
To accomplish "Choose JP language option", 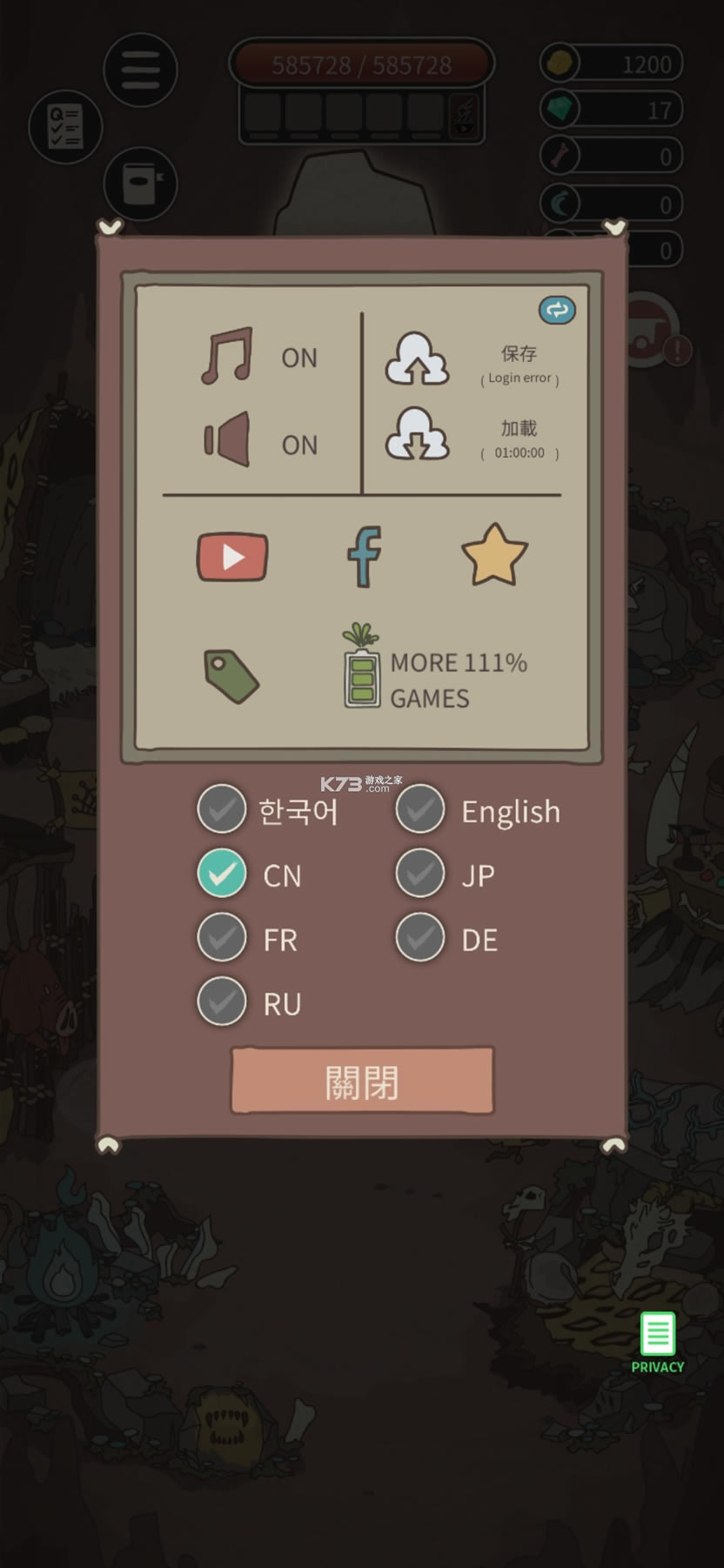I will (420, 874).
